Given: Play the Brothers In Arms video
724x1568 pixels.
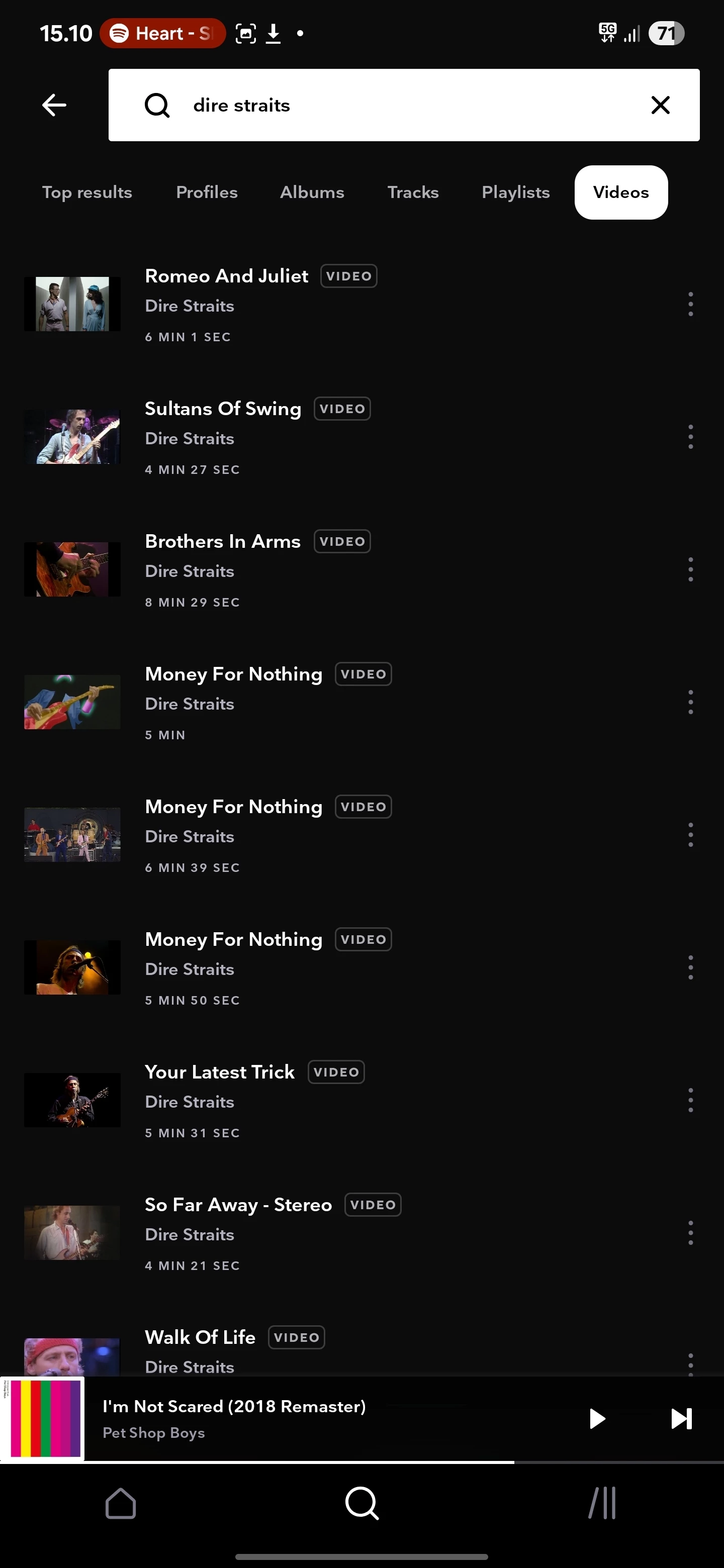Looking at the screenshot, I should 222,542.
